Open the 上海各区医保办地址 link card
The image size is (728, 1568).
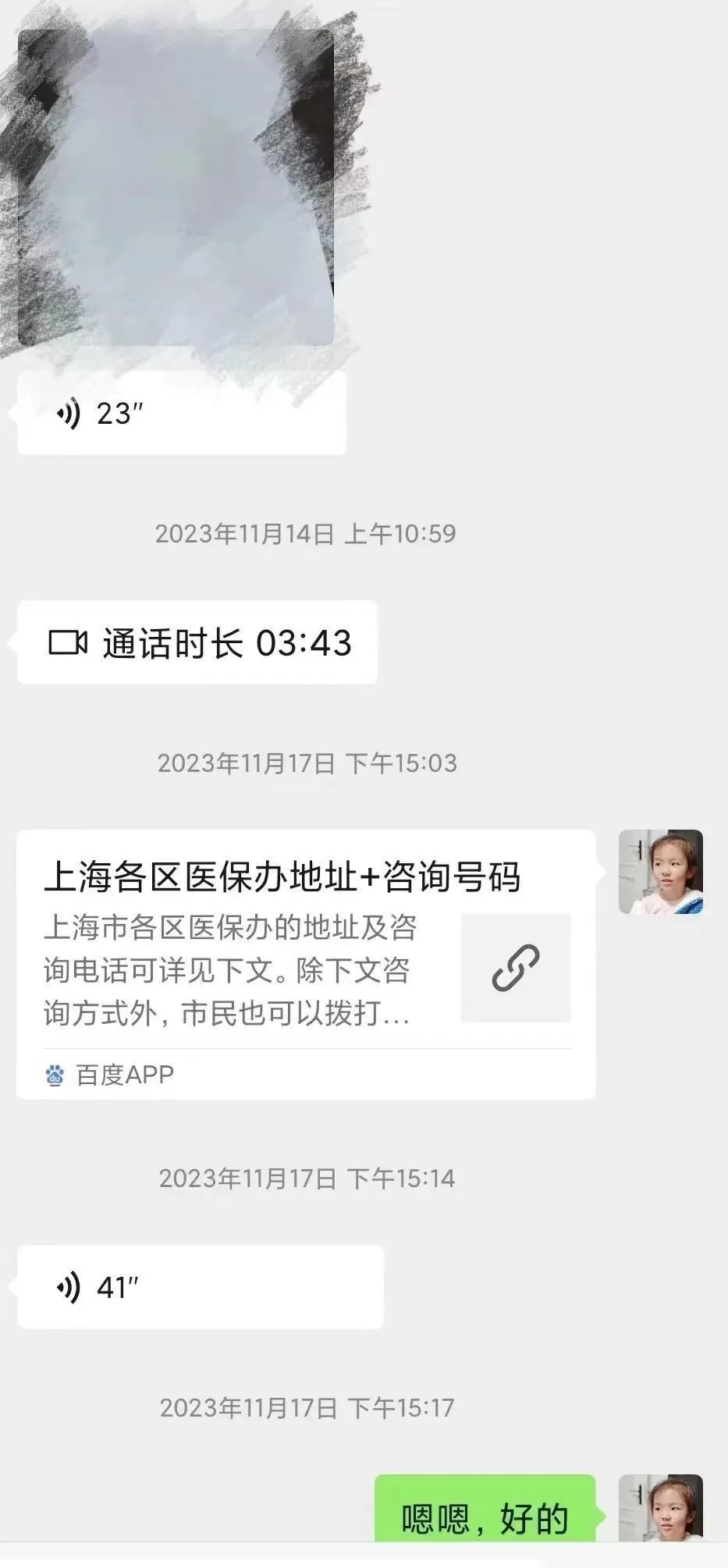[306, 965]
